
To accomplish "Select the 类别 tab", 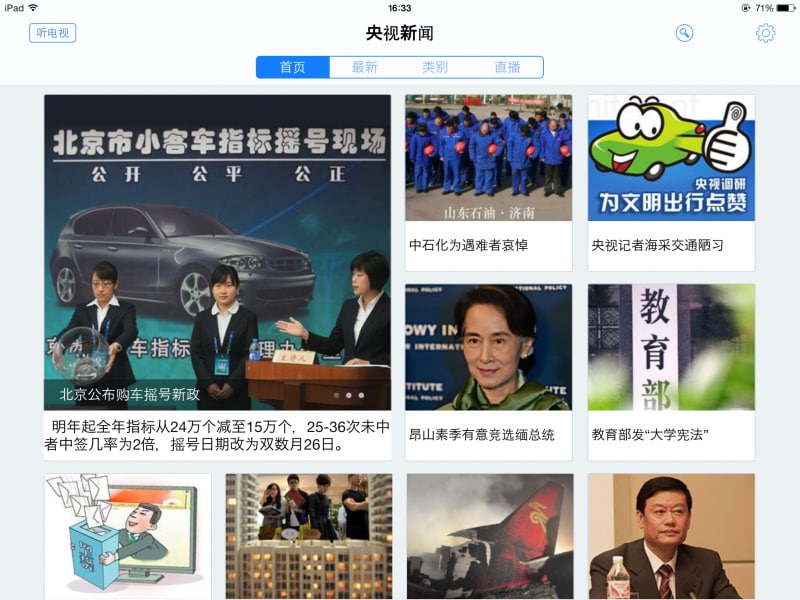I will [x=435, y=67].
